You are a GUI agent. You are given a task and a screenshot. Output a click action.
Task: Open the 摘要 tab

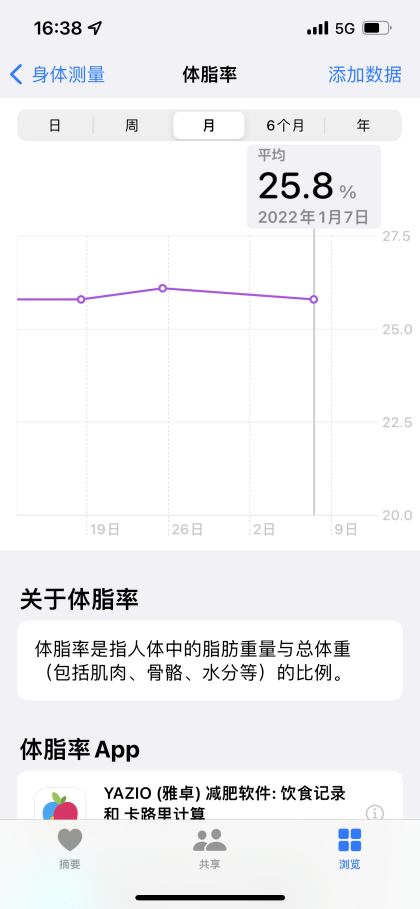[x=70, y=848]
